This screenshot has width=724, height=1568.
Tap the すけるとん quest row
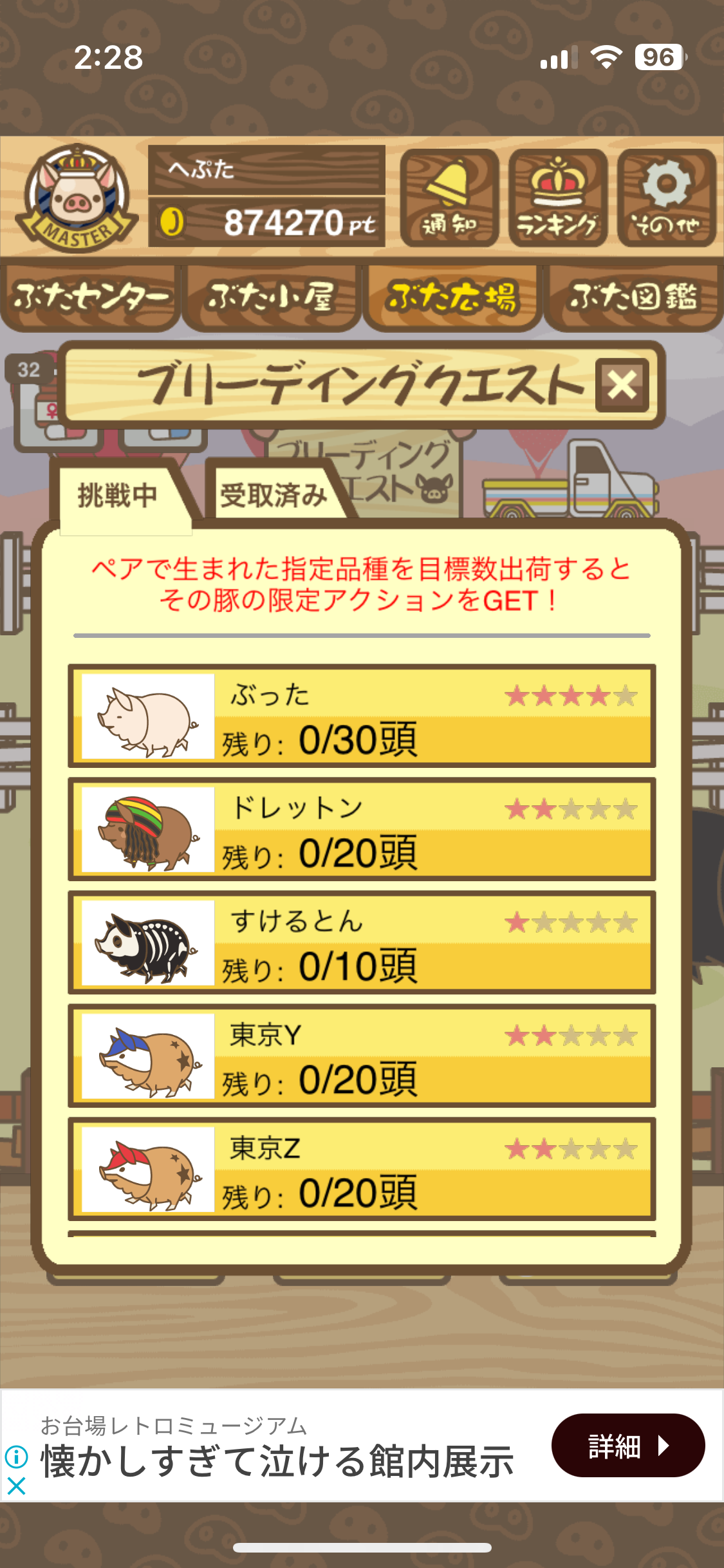pyautogui.click(x=362, y=942)
